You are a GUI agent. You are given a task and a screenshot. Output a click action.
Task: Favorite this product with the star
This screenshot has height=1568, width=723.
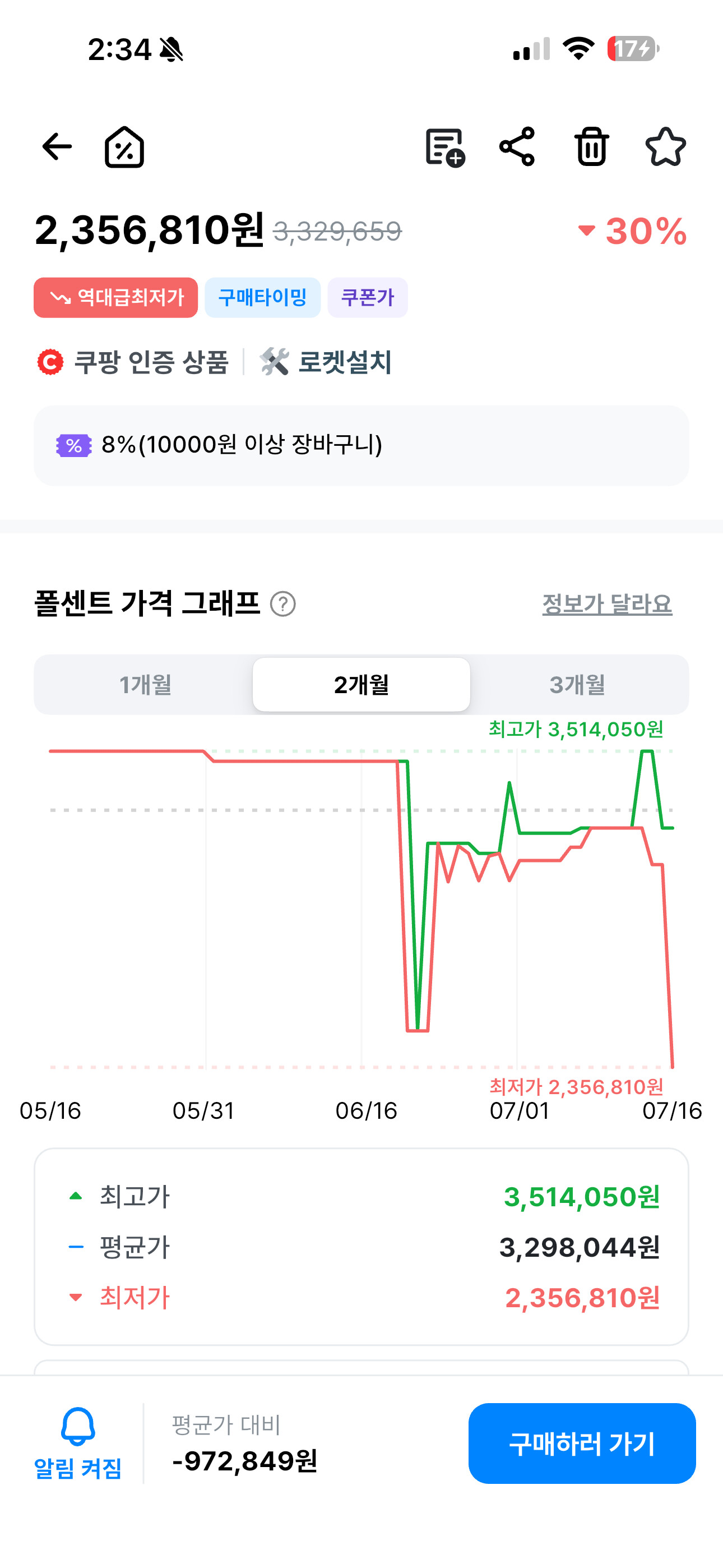[x=665, y=147]
